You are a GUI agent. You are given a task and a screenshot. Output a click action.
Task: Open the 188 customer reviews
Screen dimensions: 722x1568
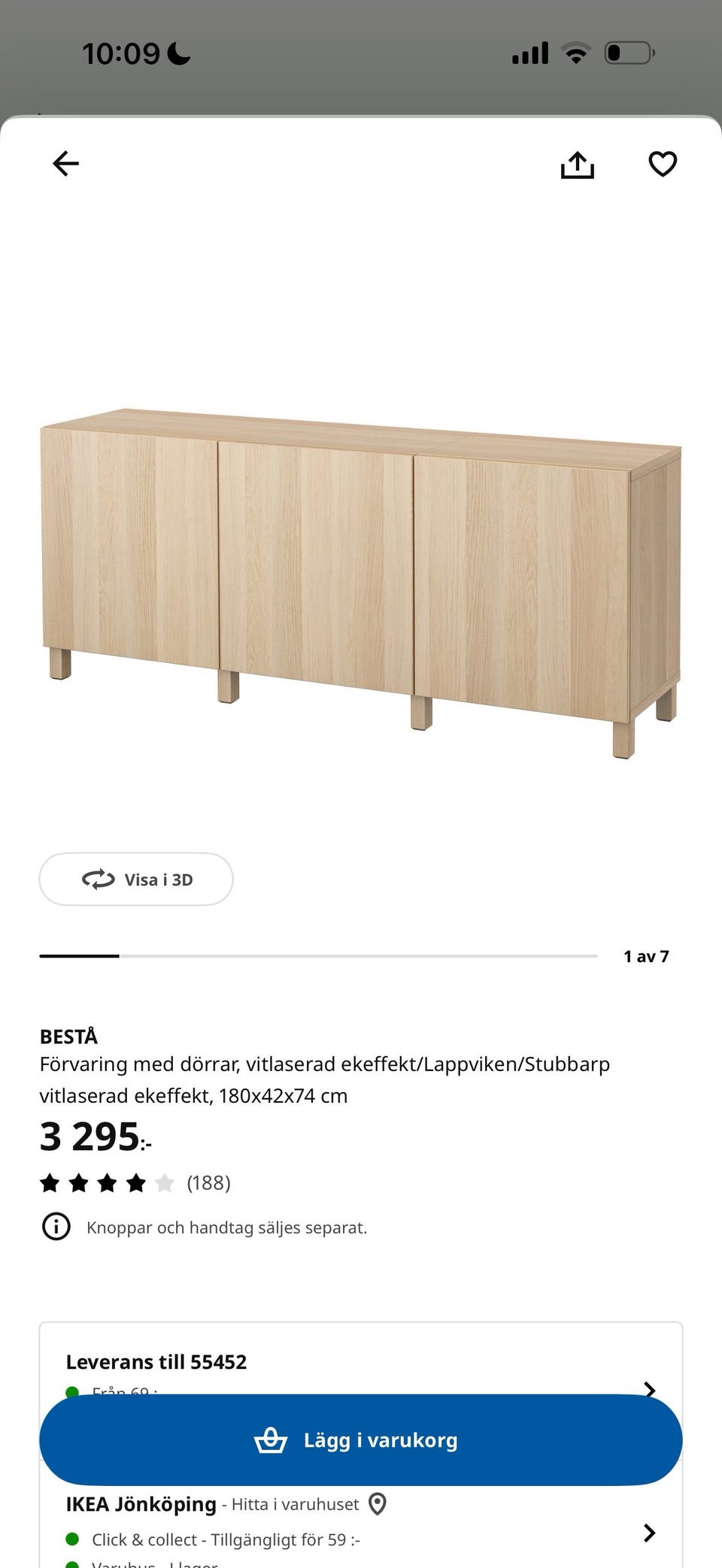click(210, 1182)
